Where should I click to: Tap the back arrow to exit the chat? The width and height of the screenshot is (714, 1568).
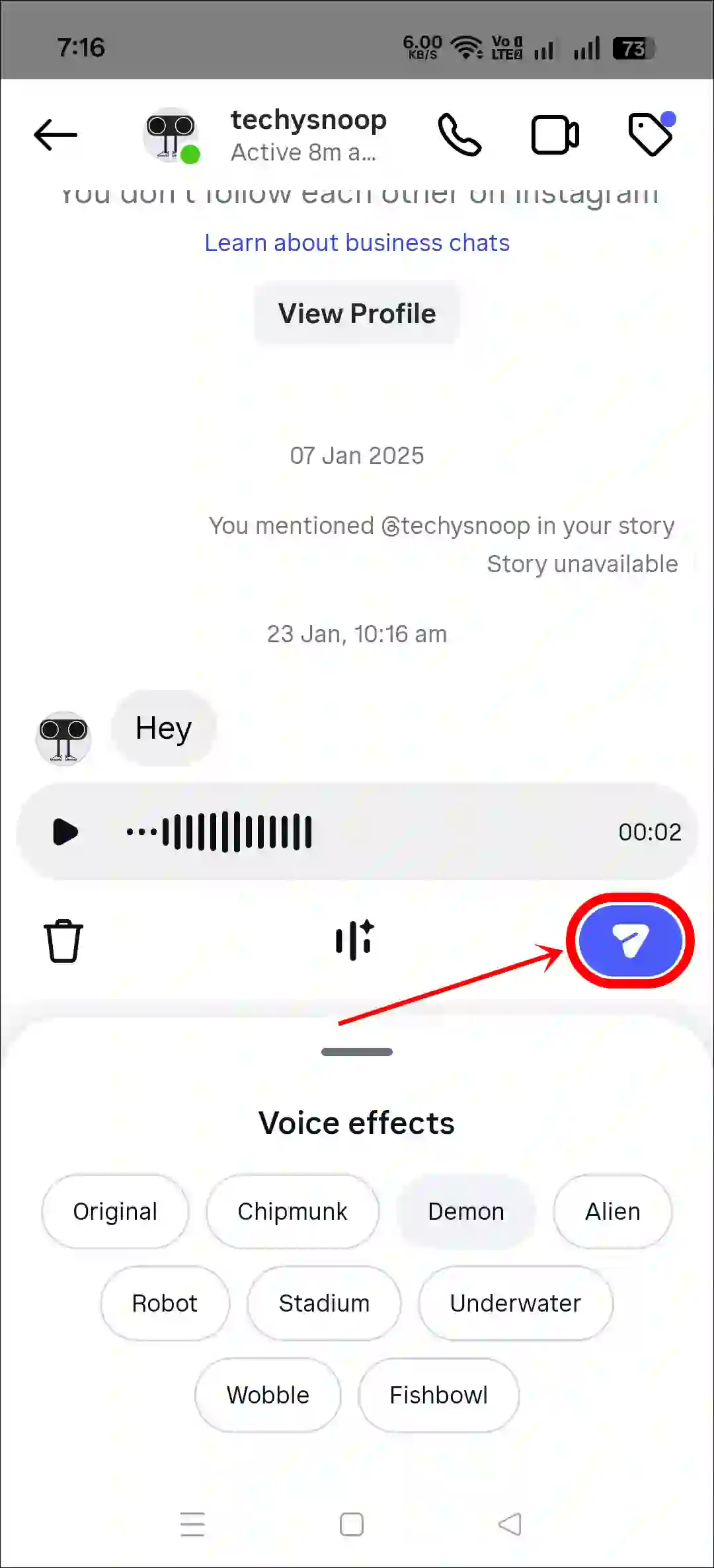tap(55, 135)
